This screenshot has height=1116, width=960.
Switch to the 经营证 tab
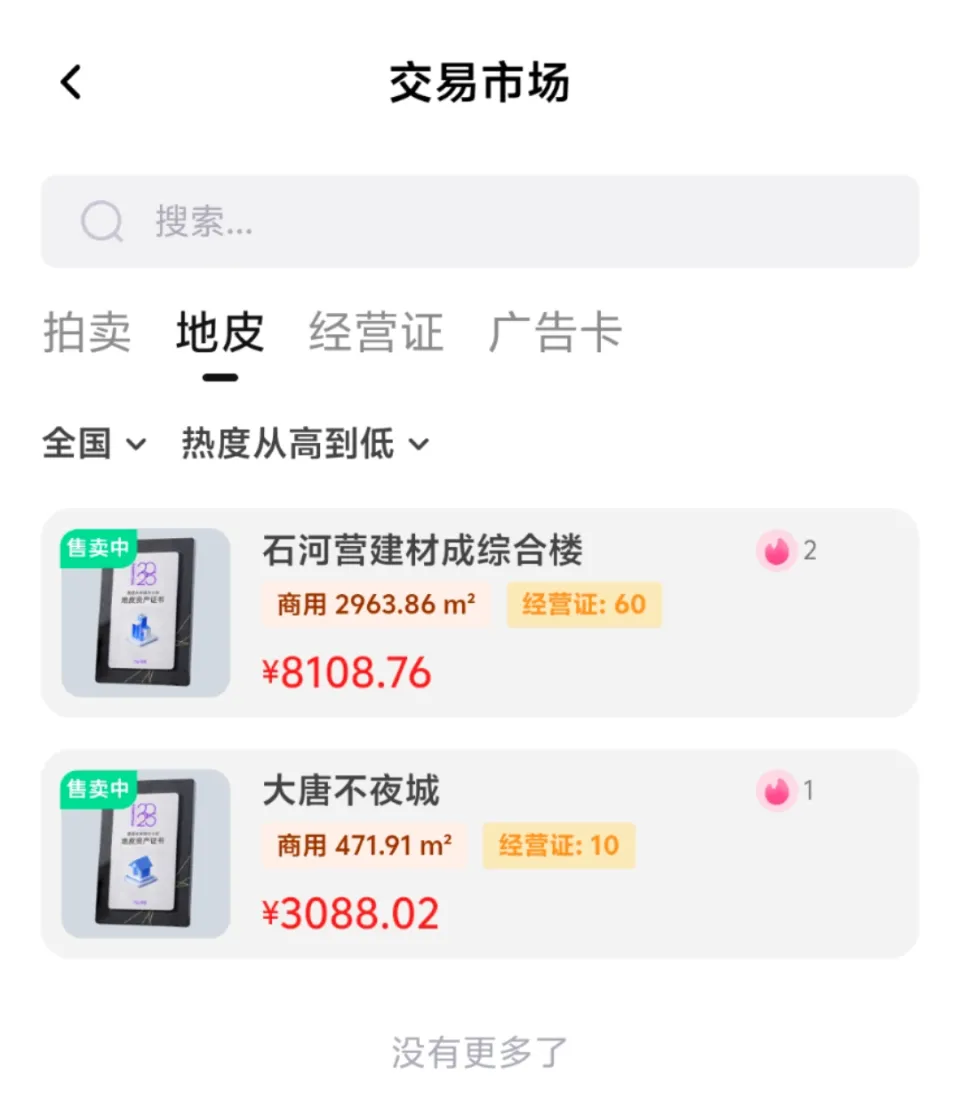[x=376, y=332]
